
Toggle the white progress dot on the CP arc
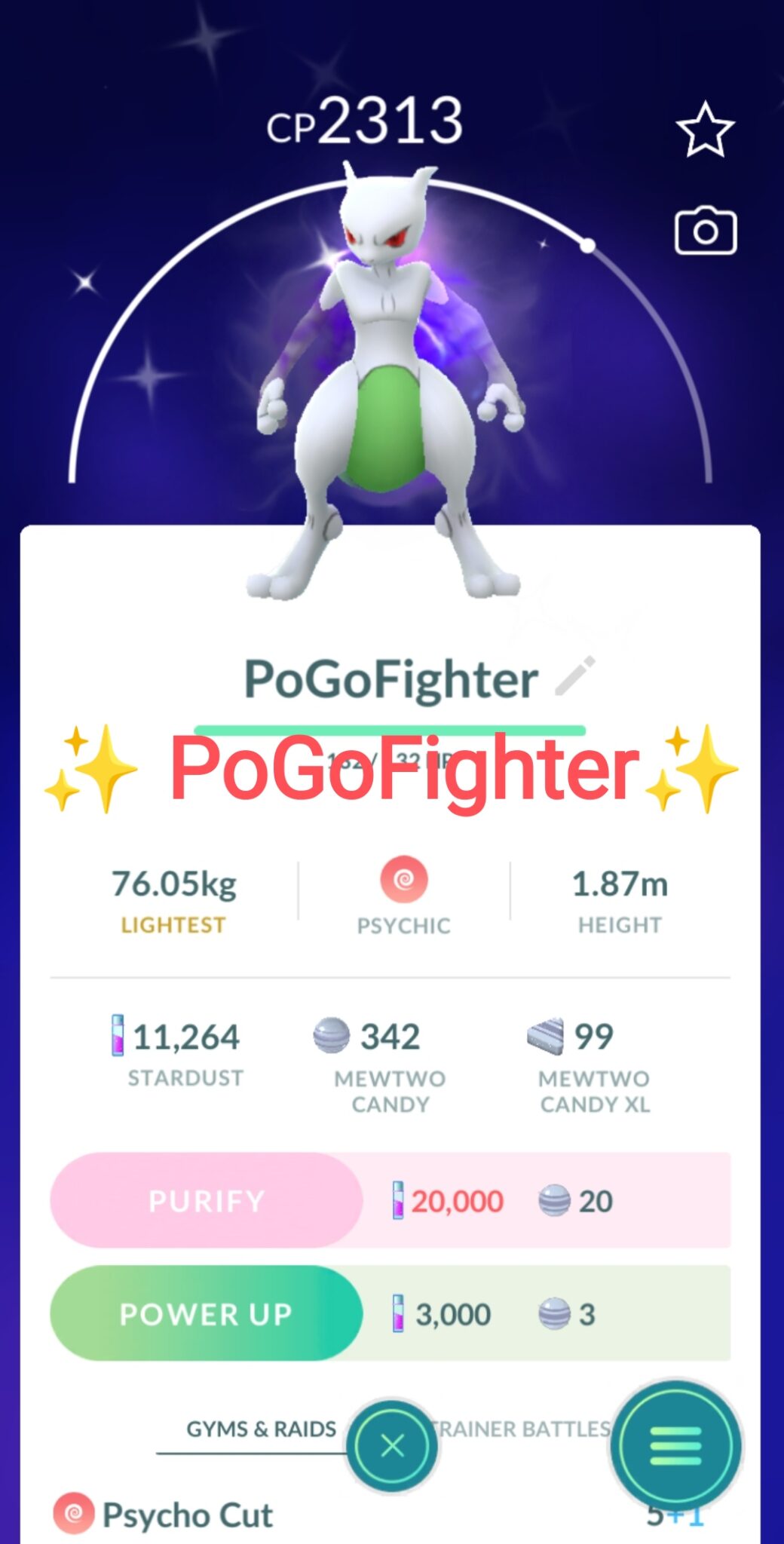tap(586, 244)
